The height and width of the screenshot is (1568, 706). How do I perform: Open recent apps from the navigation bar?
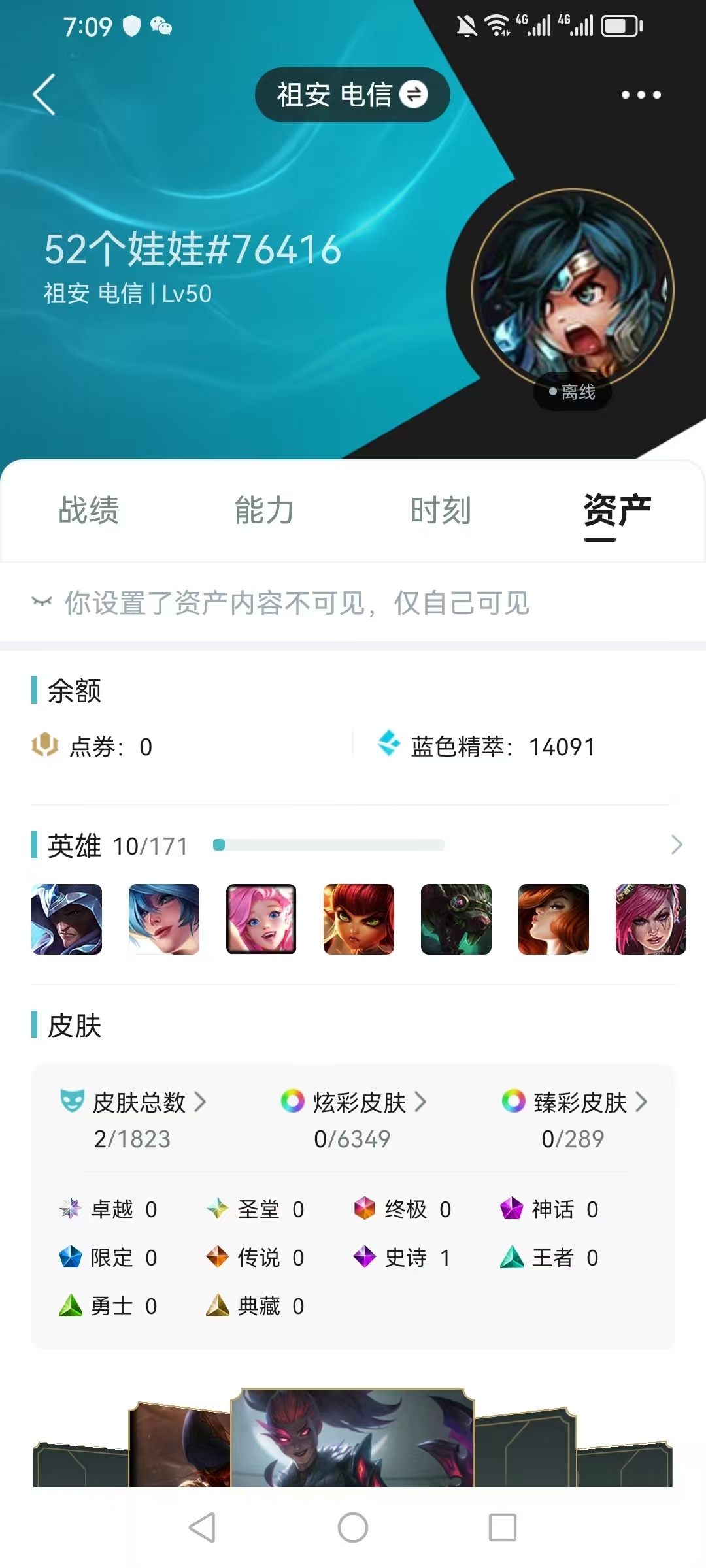(x=503, y=1527)
